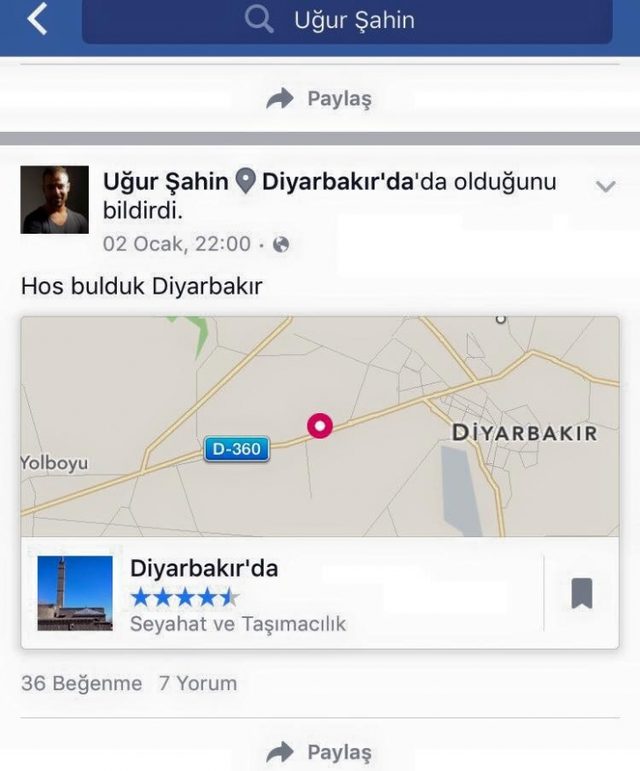Open the Diyarbakır'da place card

click(280, 594)
